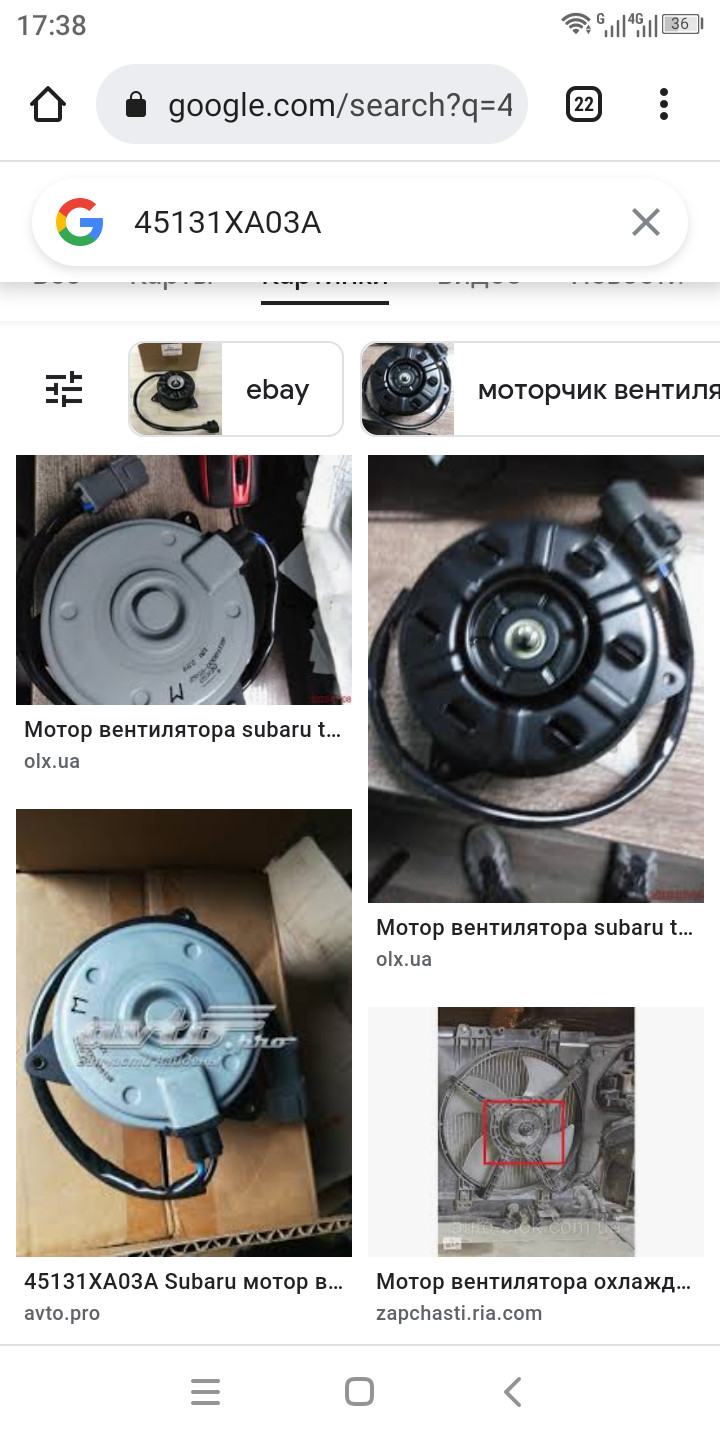The image size is (720, 1440).
Task: Open the image search filters
Action: click(x=65, y=389)
